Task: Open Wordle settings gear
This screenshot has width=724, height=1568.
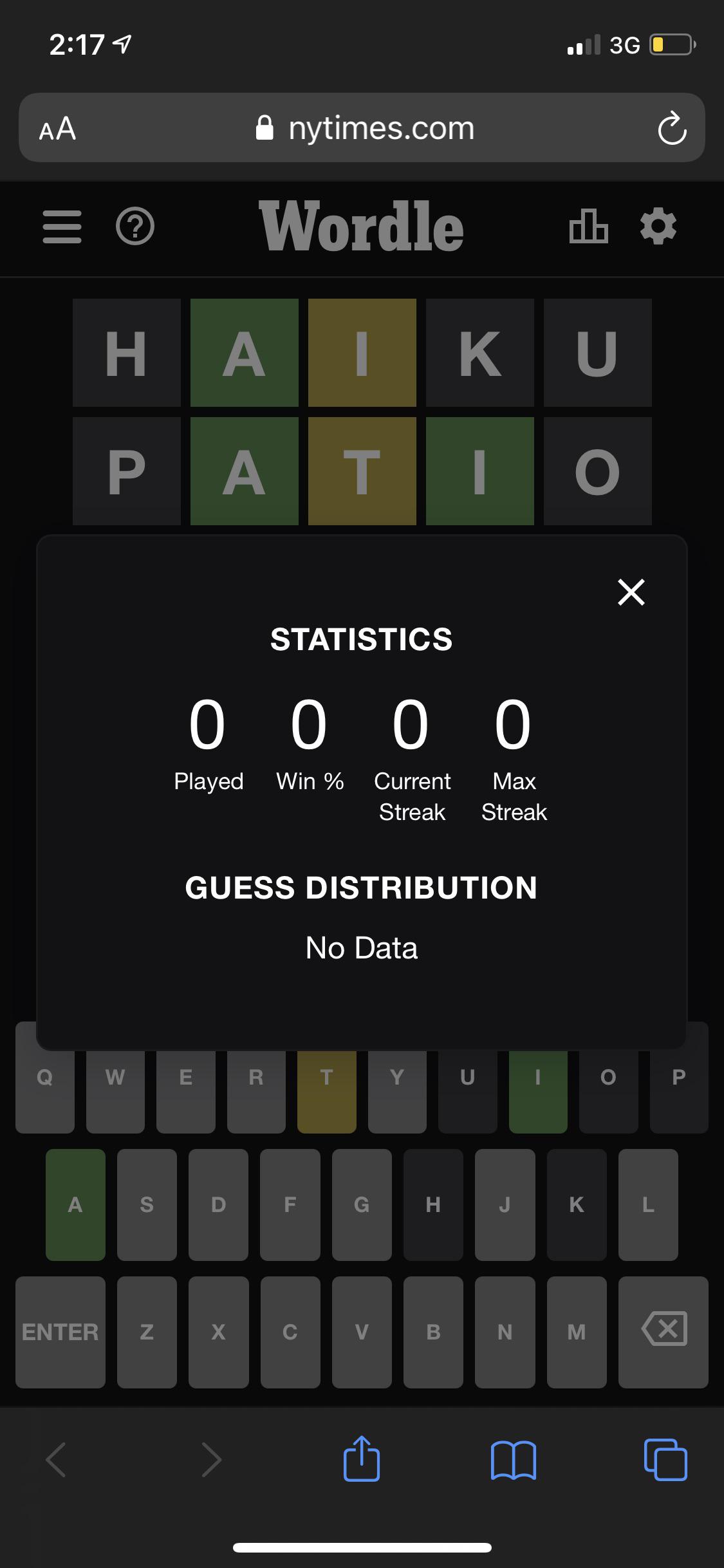Action: click(658, 227)
